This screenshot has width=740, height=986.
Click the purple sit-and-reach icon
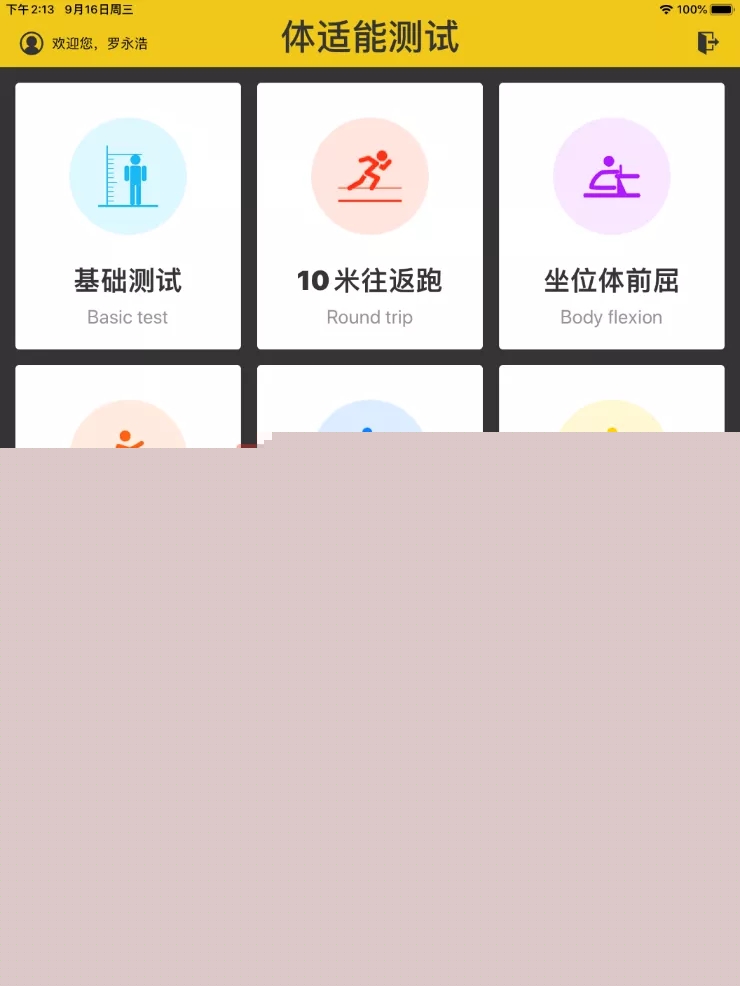click(611, 175)
